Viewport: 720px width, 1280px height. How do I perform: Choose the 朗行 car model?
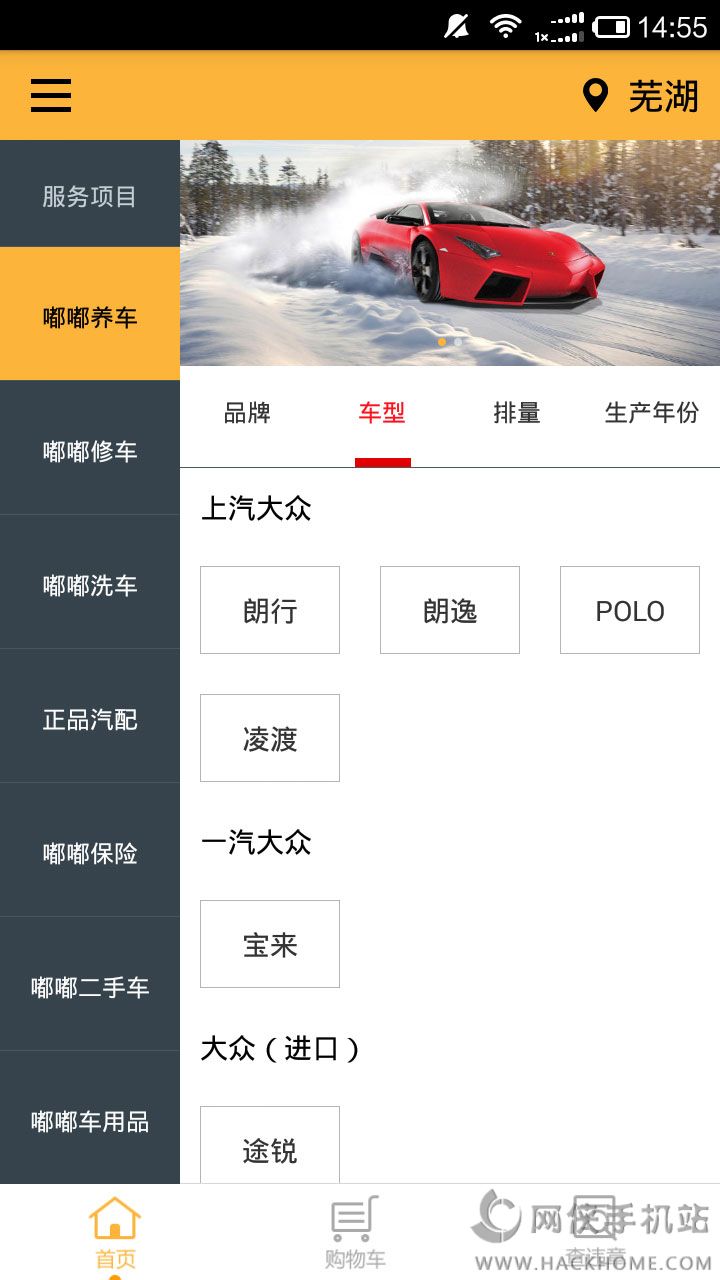[270, 610]
